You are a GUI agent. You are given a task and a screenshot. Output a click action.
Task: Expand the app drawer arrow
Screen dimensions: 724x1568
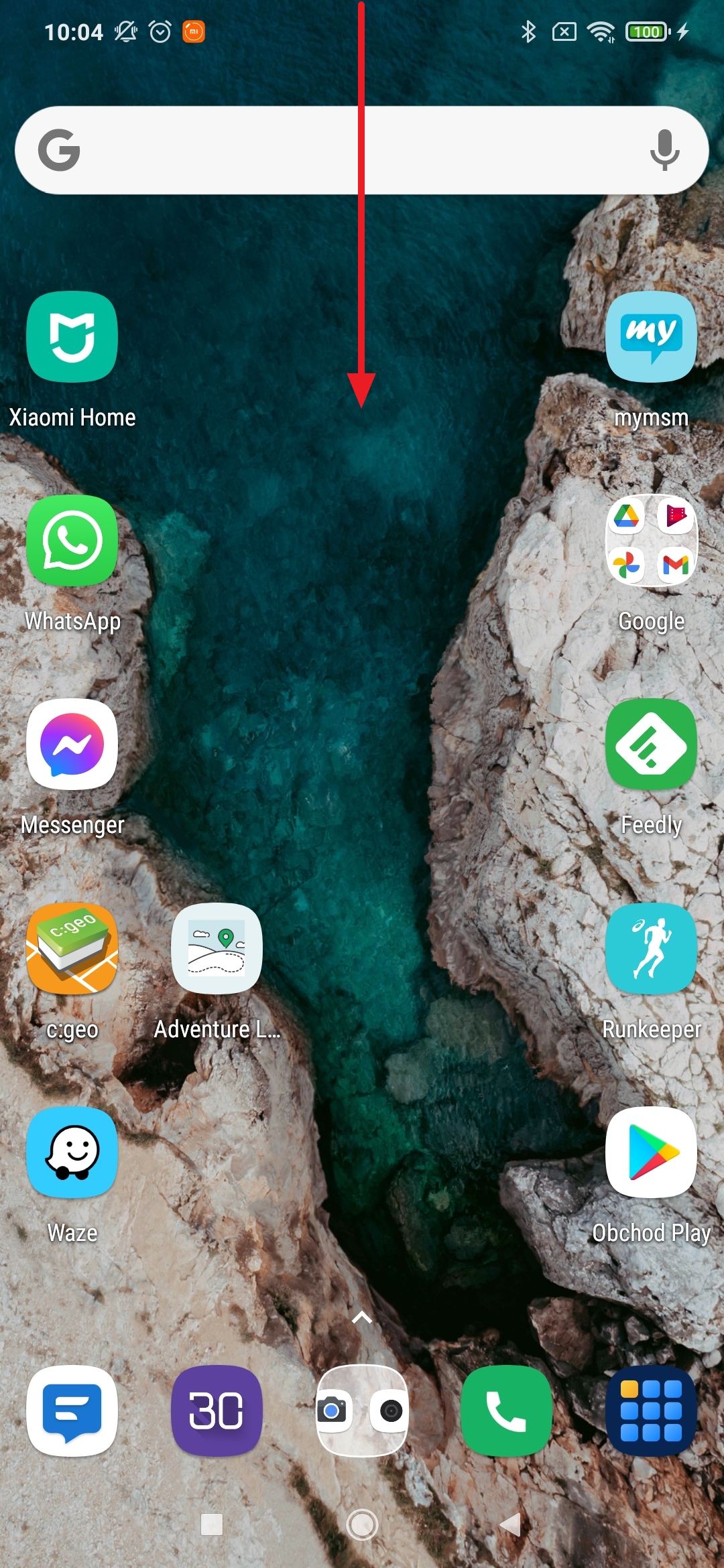point(362,1317)
